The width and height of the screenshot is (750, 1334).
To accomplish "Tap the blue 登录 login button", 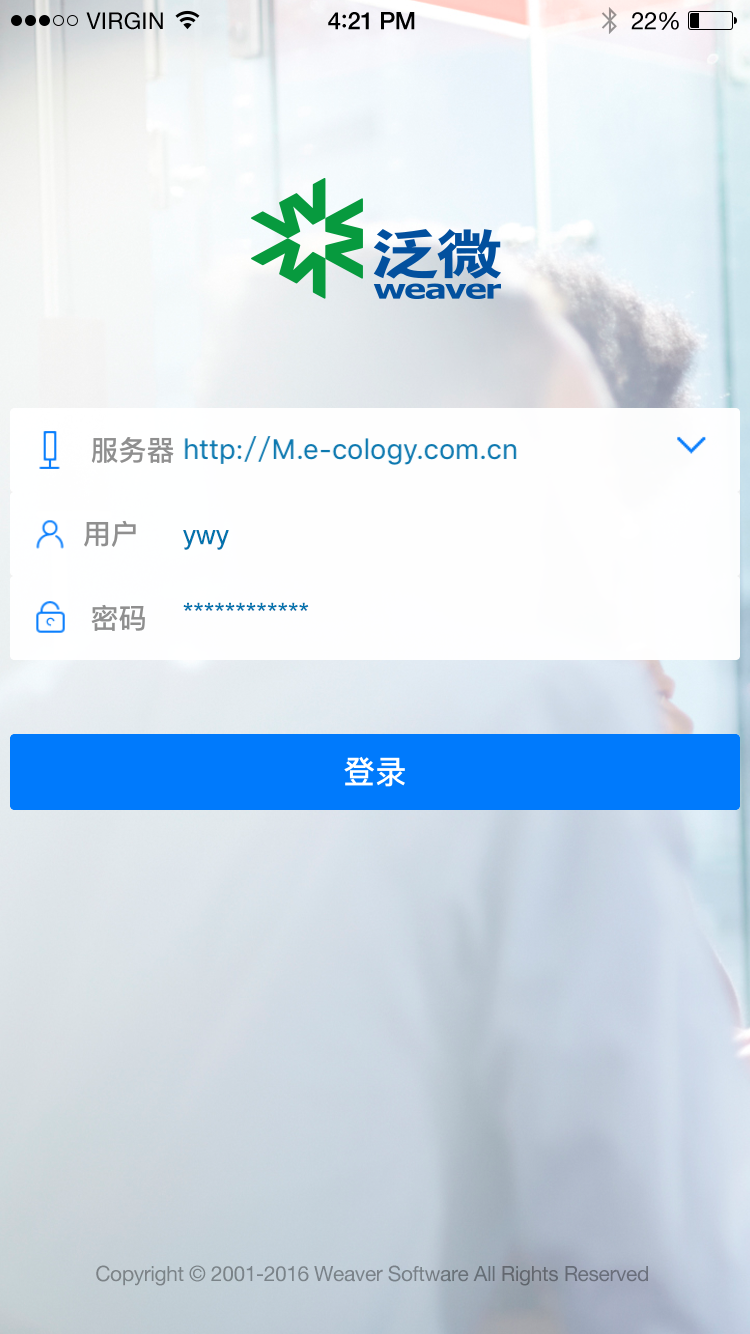I will (x=375, y=772).
